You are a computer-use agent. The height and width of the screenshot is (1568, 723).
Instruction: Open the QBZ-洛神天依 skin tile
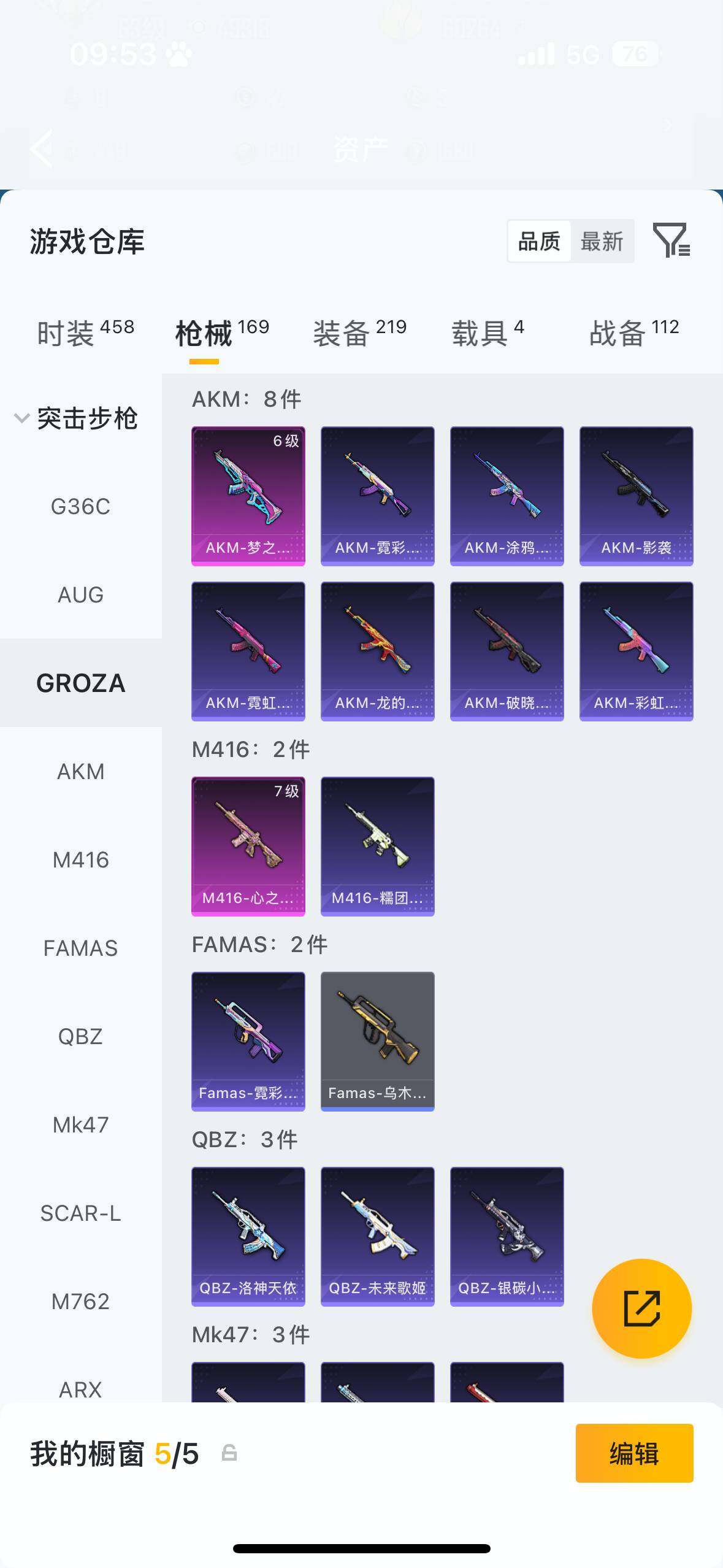point(248,1236)
